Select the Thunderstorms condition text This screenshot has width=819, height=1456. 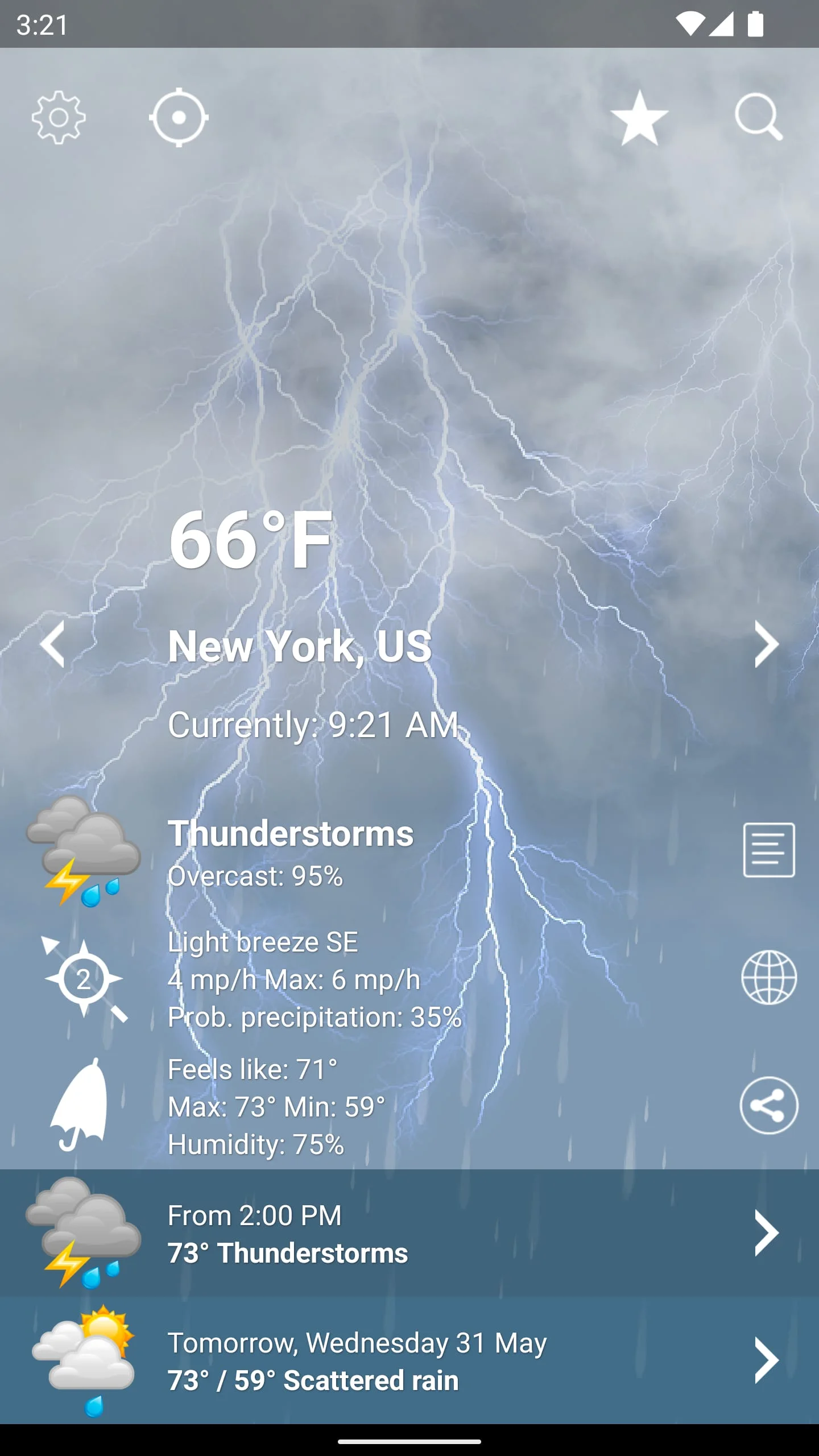coord(292,834)
